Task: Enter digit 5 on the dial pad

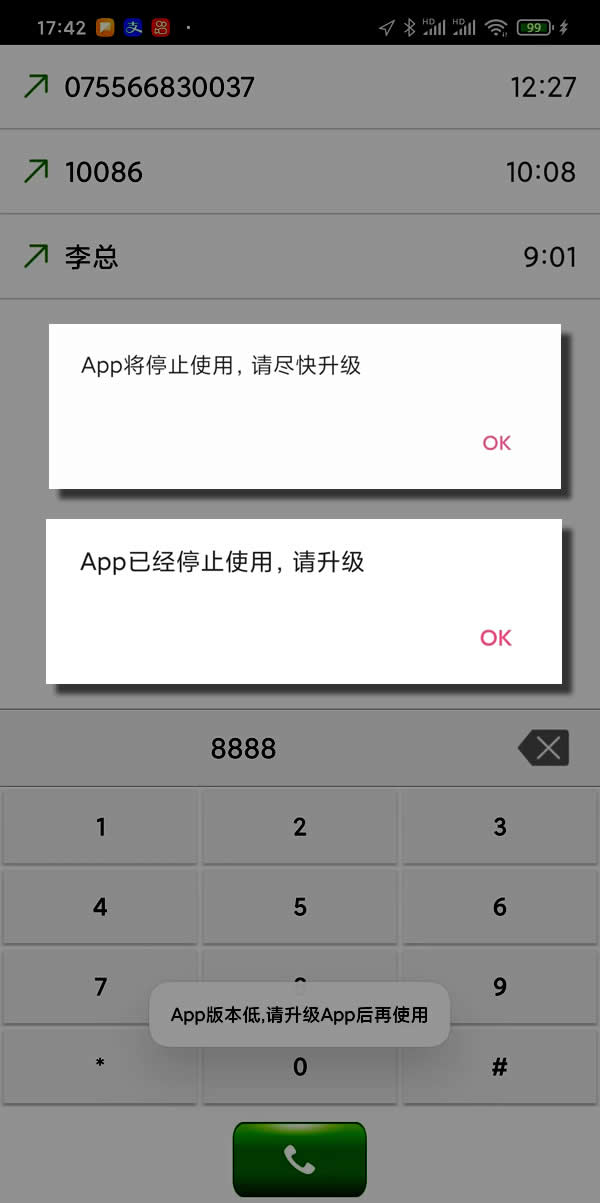Action: coord(300,907)
